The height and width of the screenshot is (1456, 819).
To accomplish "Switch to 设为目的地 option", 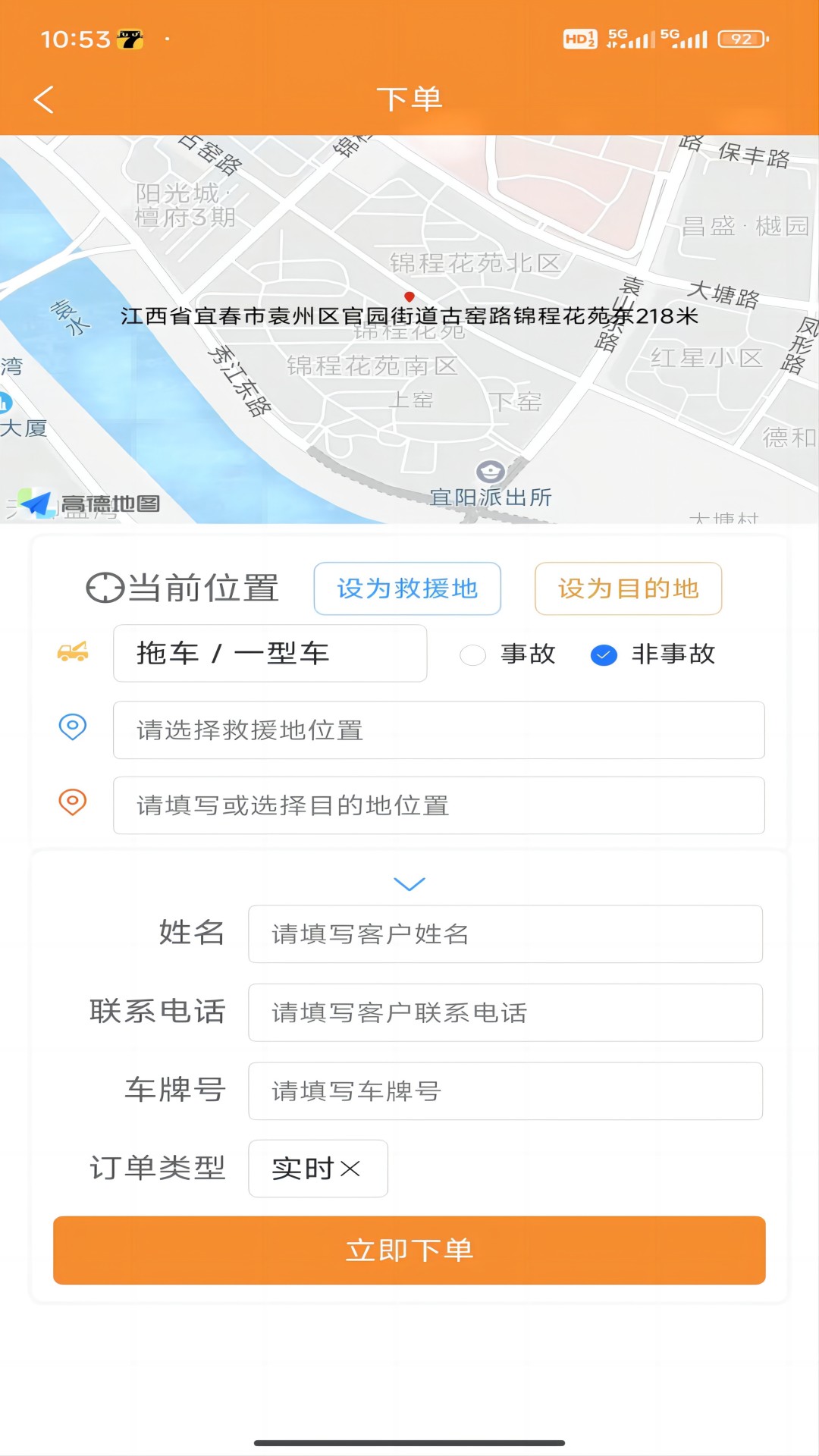I will coord(628,588).
